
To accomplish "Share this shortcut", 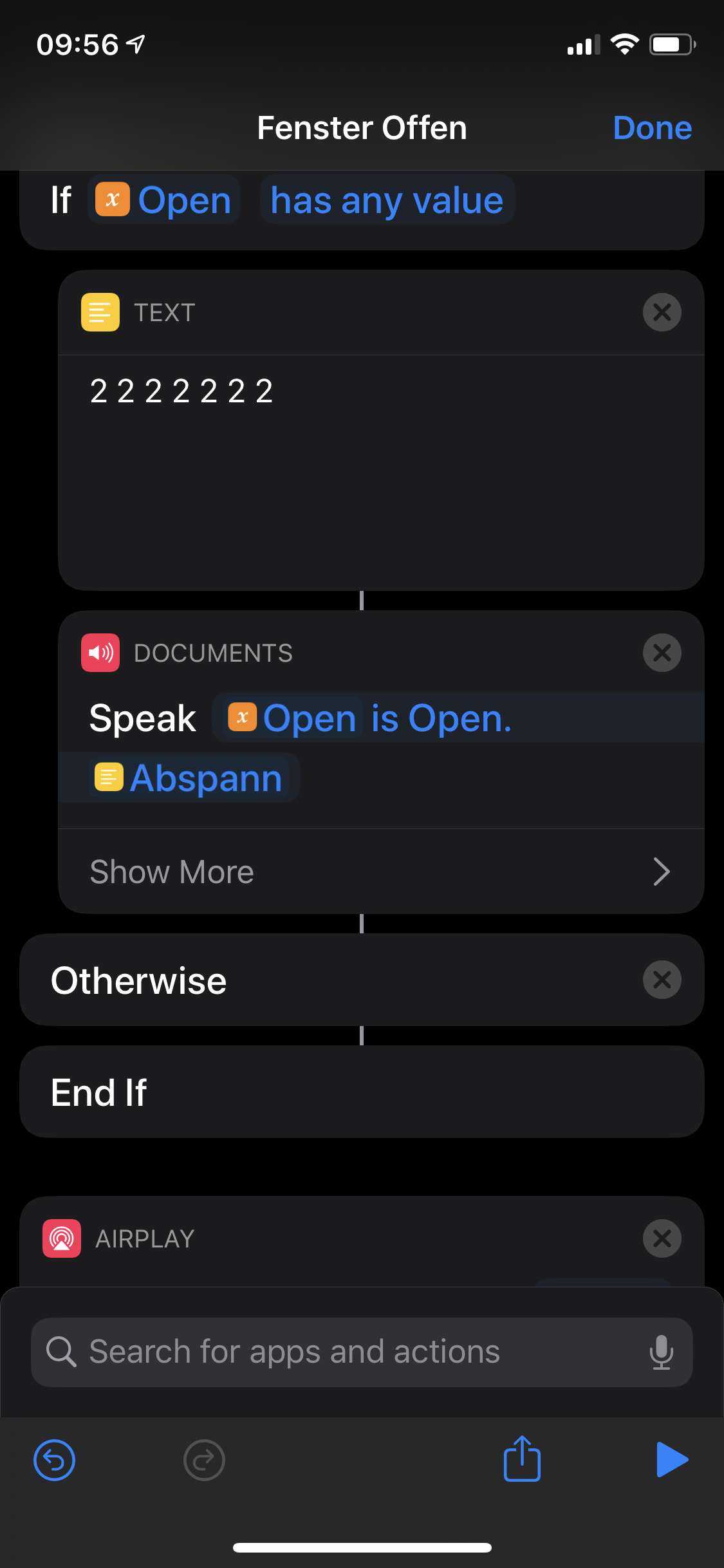I will point(521,1459).
